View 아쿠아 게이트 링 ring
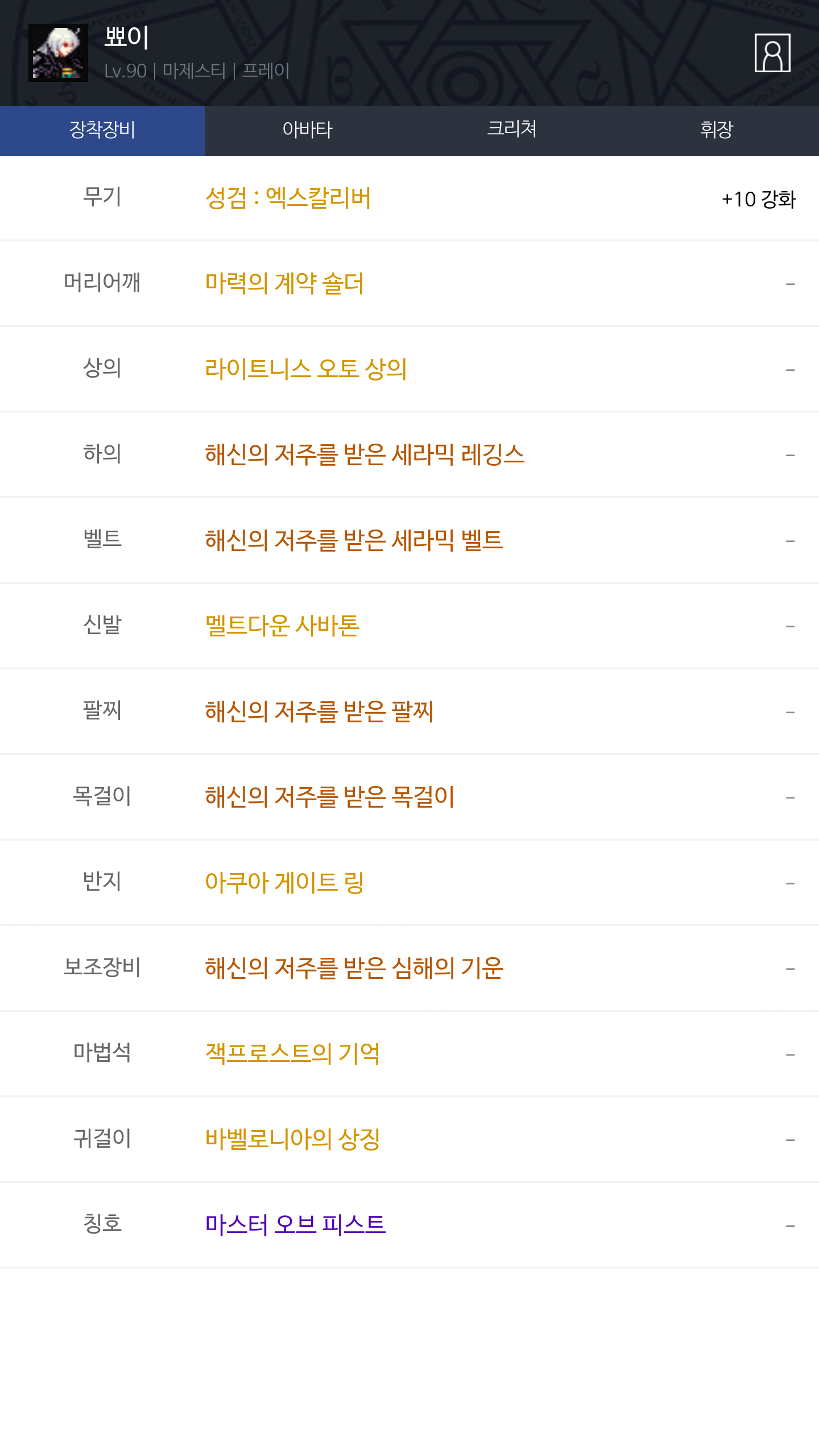819x1456 pixels. click(284, 883)
